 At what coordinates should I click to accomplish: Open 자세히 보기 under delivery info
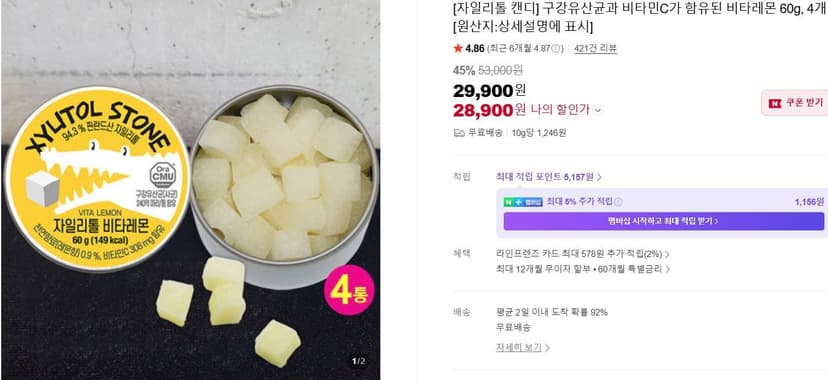tap(523, 348)
